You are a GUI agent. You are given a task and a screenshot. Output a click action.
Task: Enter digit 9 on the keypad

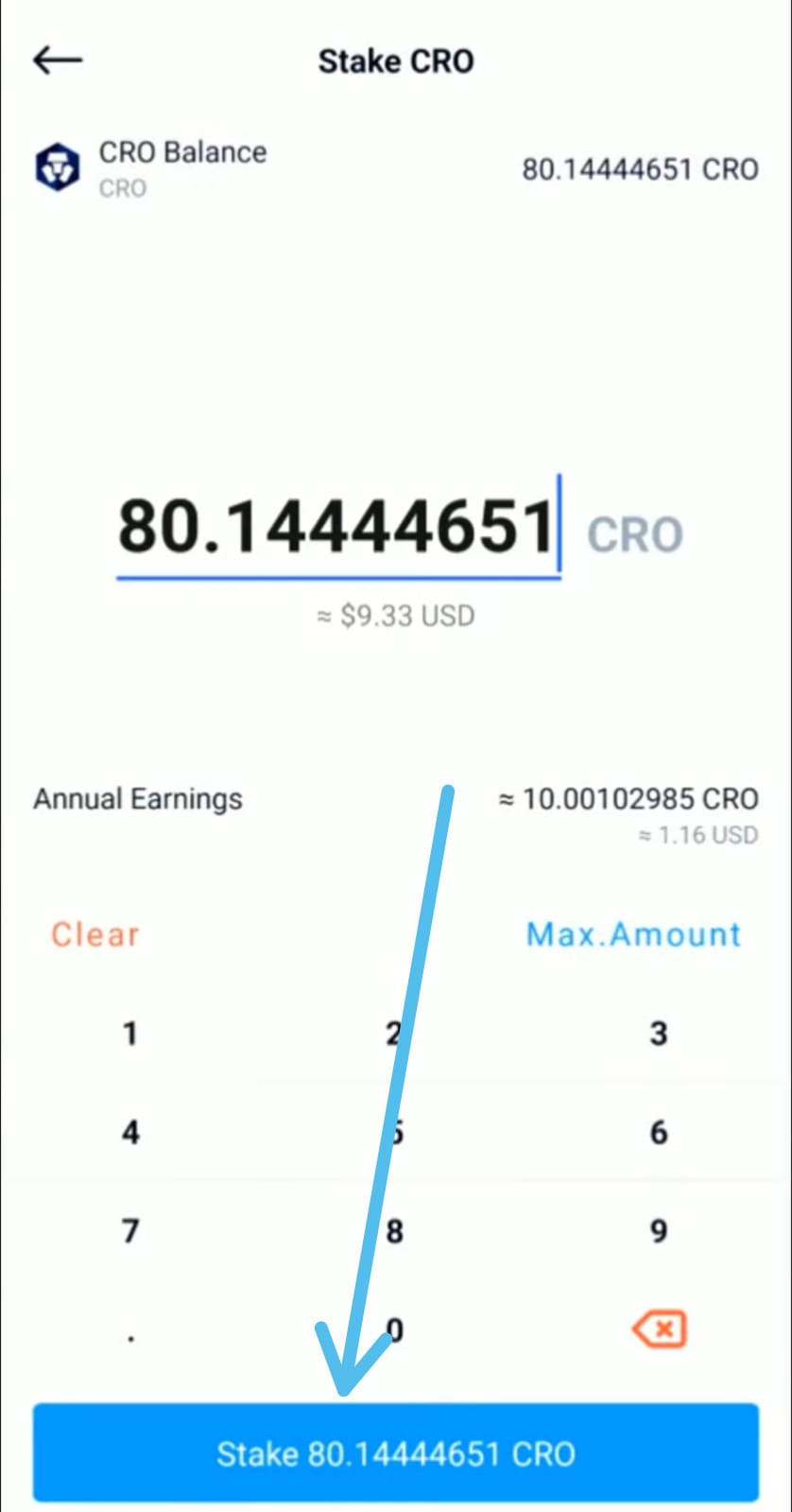point(659,1230)
